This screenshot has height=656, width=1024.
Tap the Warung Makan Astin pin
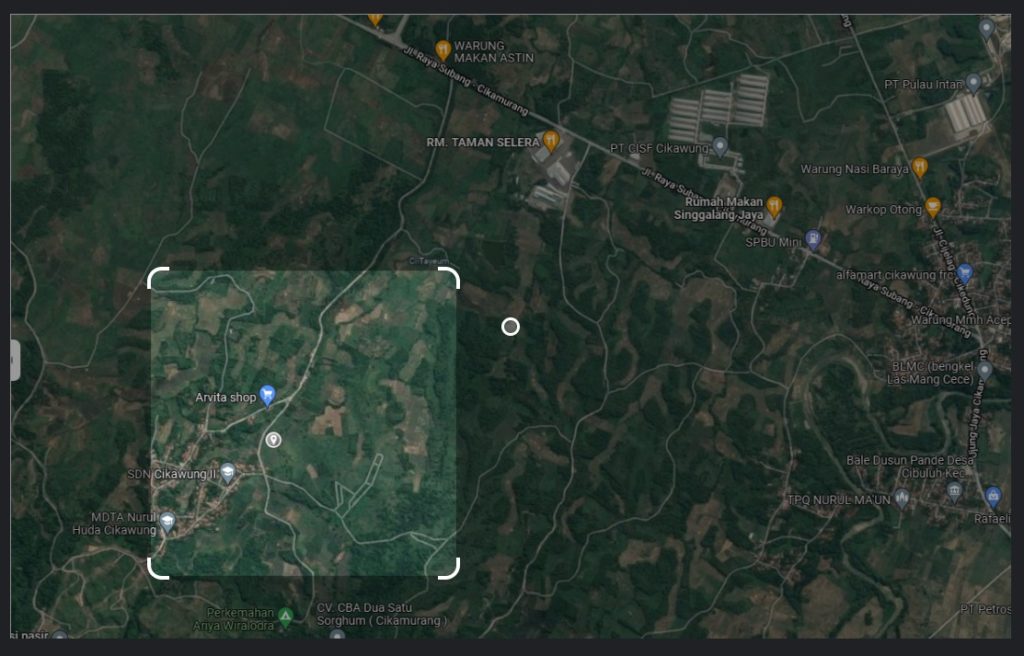(443, 49)
